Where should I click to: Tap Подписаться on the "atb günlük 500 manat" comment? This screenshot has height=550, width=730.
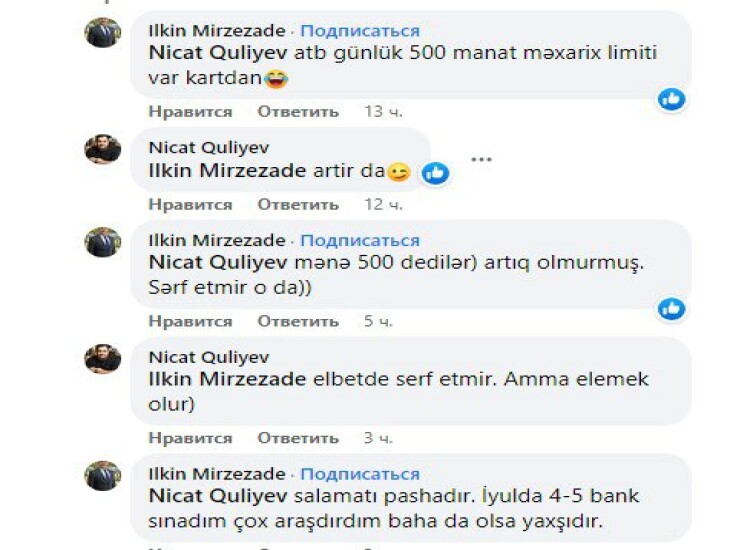coord(360,31)
